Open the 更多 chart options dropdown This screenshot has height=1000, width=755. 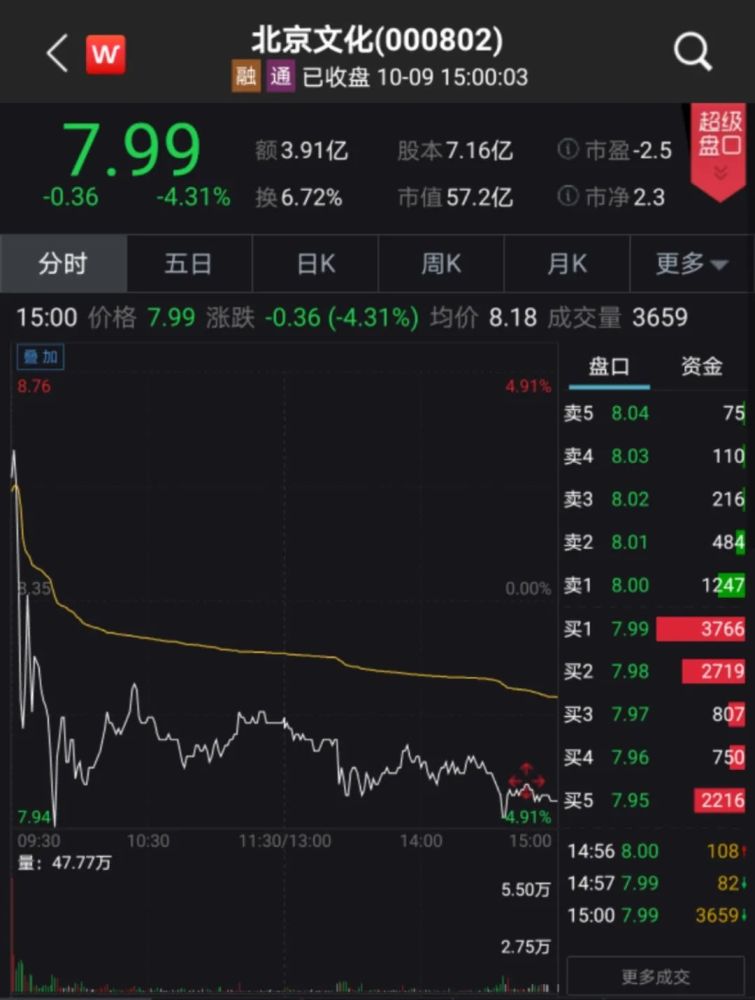coord(691,264)
